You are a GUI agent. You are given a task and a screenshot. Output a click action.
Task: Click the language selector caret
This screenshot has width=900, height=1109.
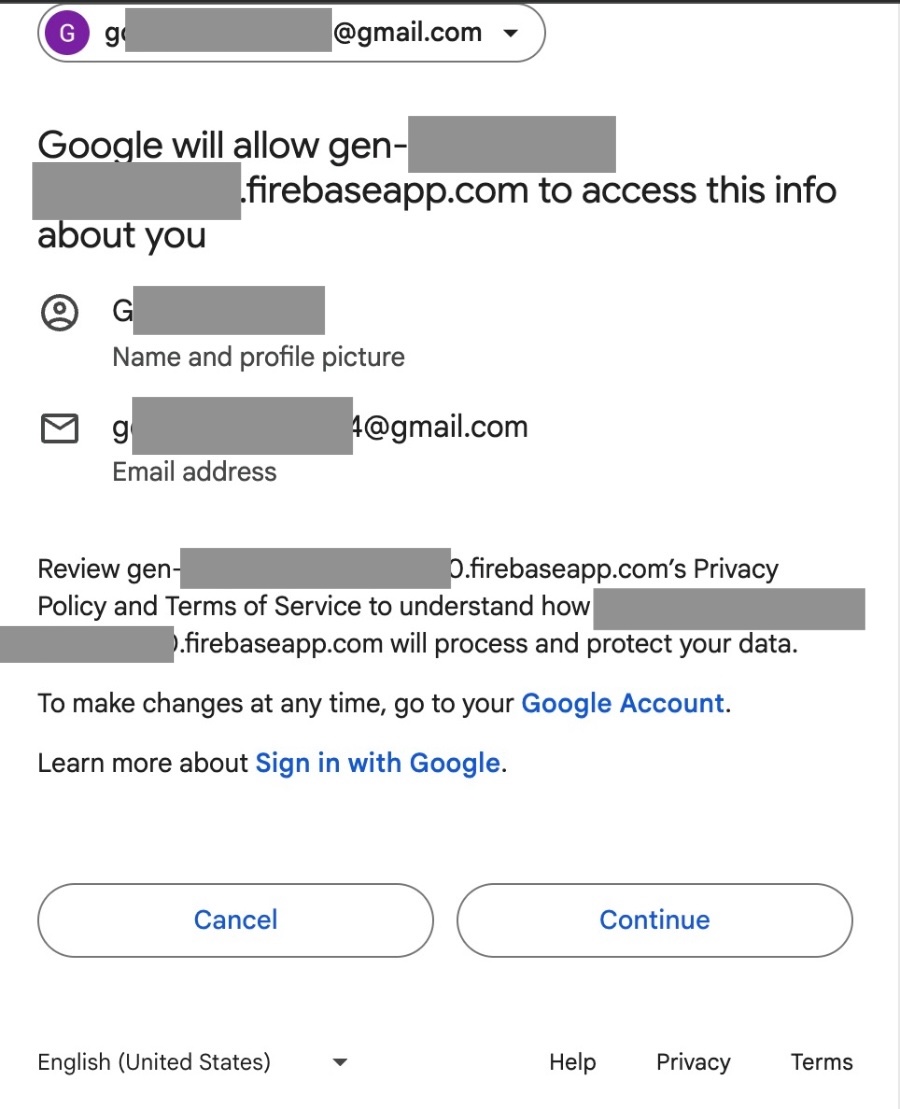340,1063
